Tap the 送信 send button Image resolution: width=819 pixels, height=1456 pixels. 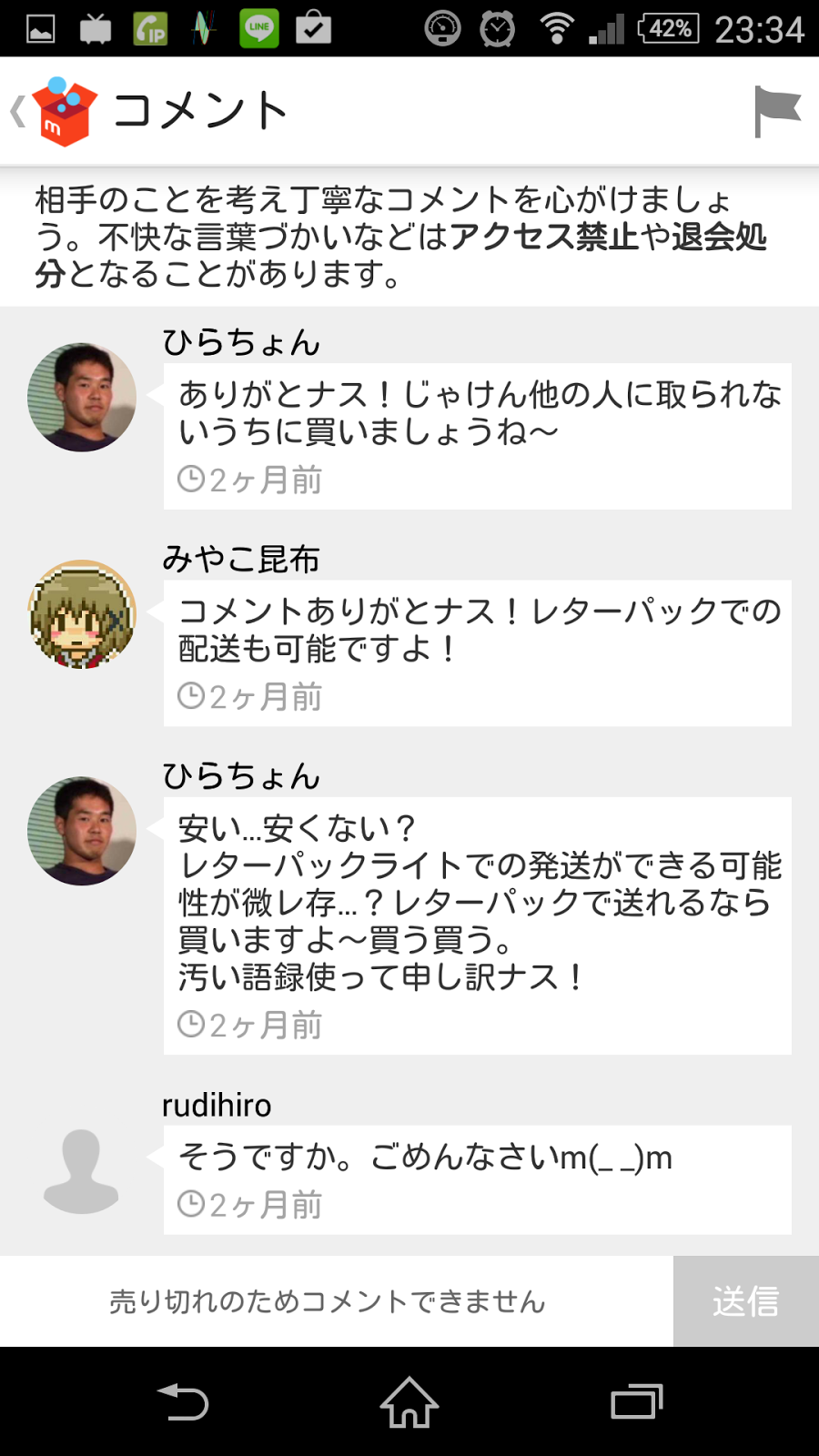[x=745, y=1301]
